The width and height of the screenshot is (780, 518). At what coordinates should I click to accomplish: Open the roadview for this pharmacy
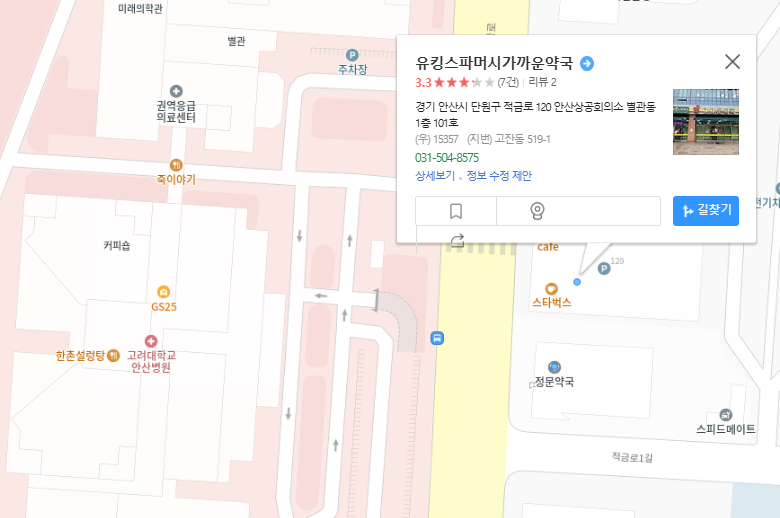537,211
